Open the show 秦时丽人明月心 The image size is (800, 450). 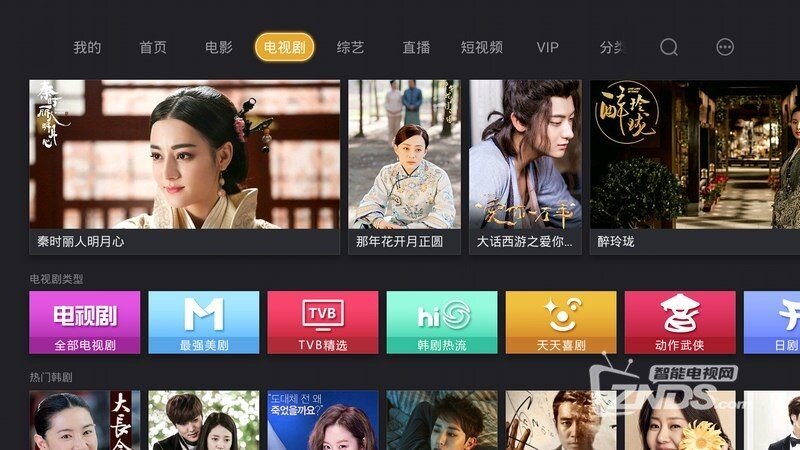[x=184, y=165]
